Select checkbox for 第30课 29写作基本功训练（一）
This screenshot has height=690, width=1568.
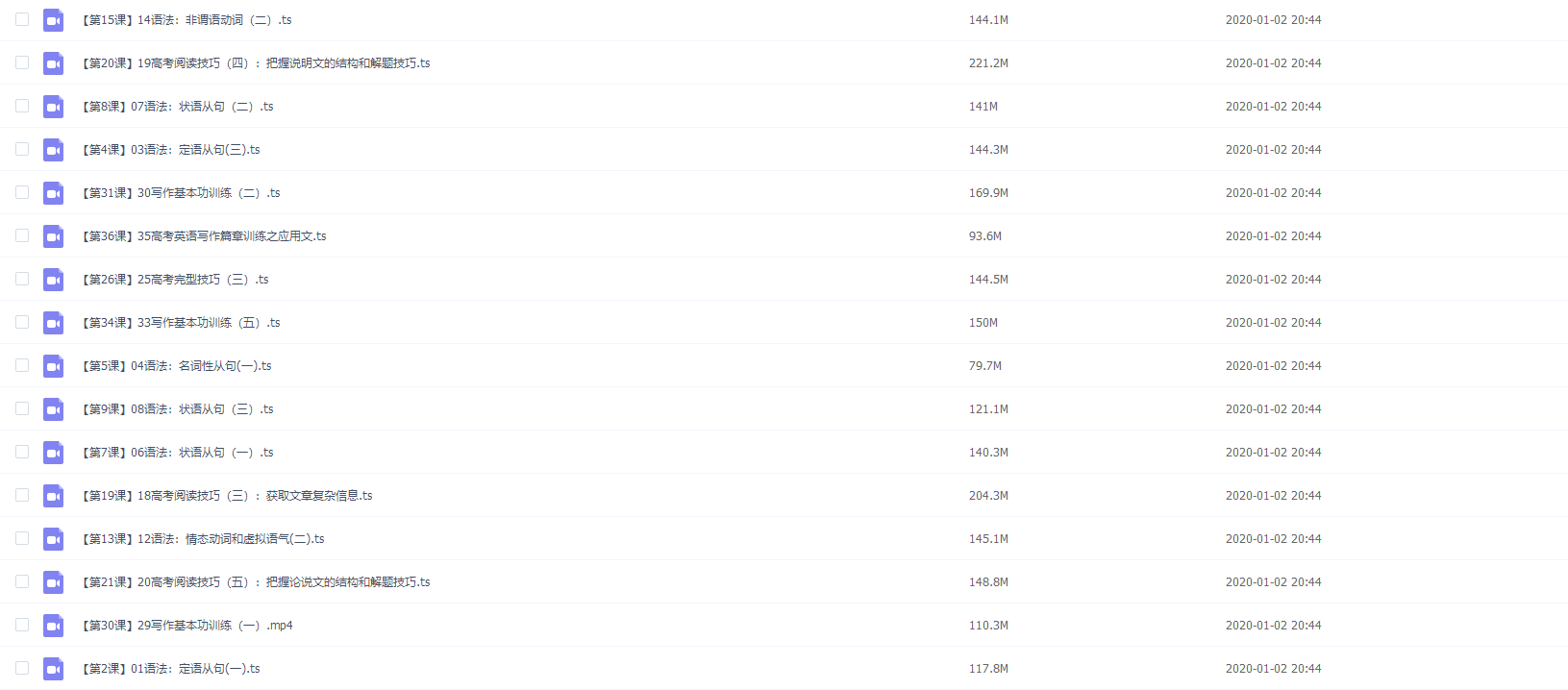(22, 625)
